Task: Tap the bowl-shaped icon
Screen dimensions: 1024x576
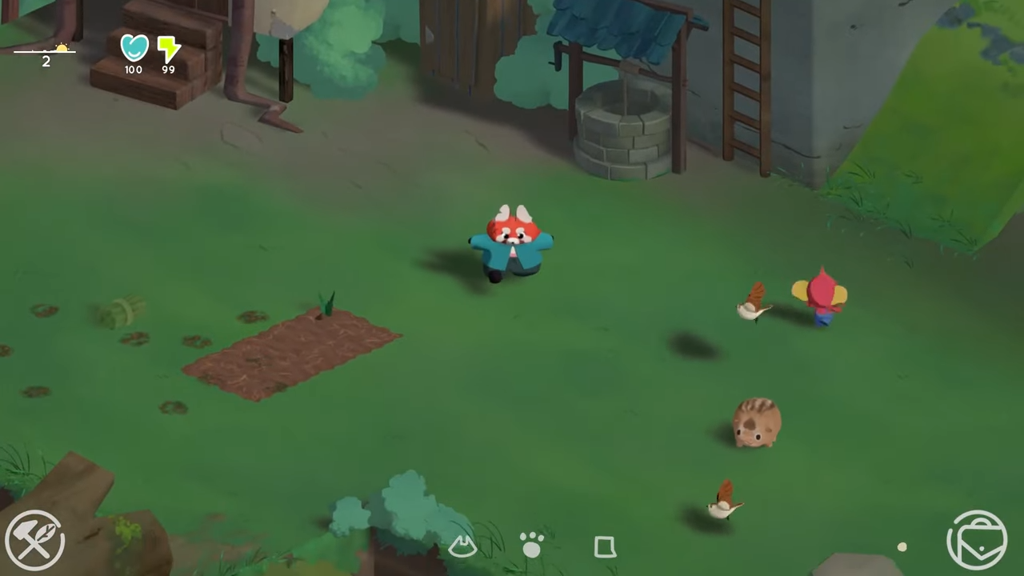Action: (461, 546)
